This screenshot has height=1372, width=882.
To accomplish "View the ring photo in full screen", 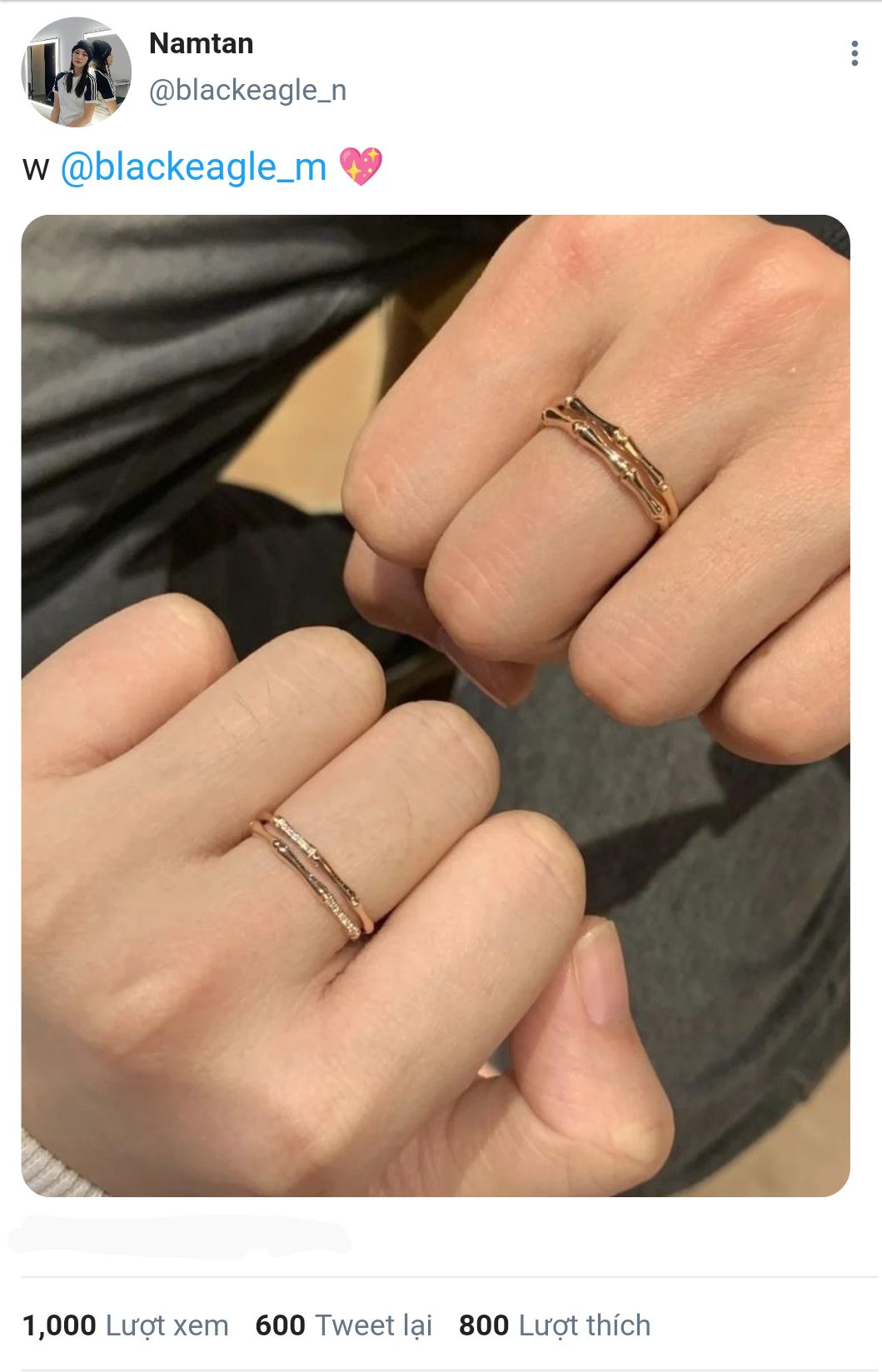I will pos(436,706).
